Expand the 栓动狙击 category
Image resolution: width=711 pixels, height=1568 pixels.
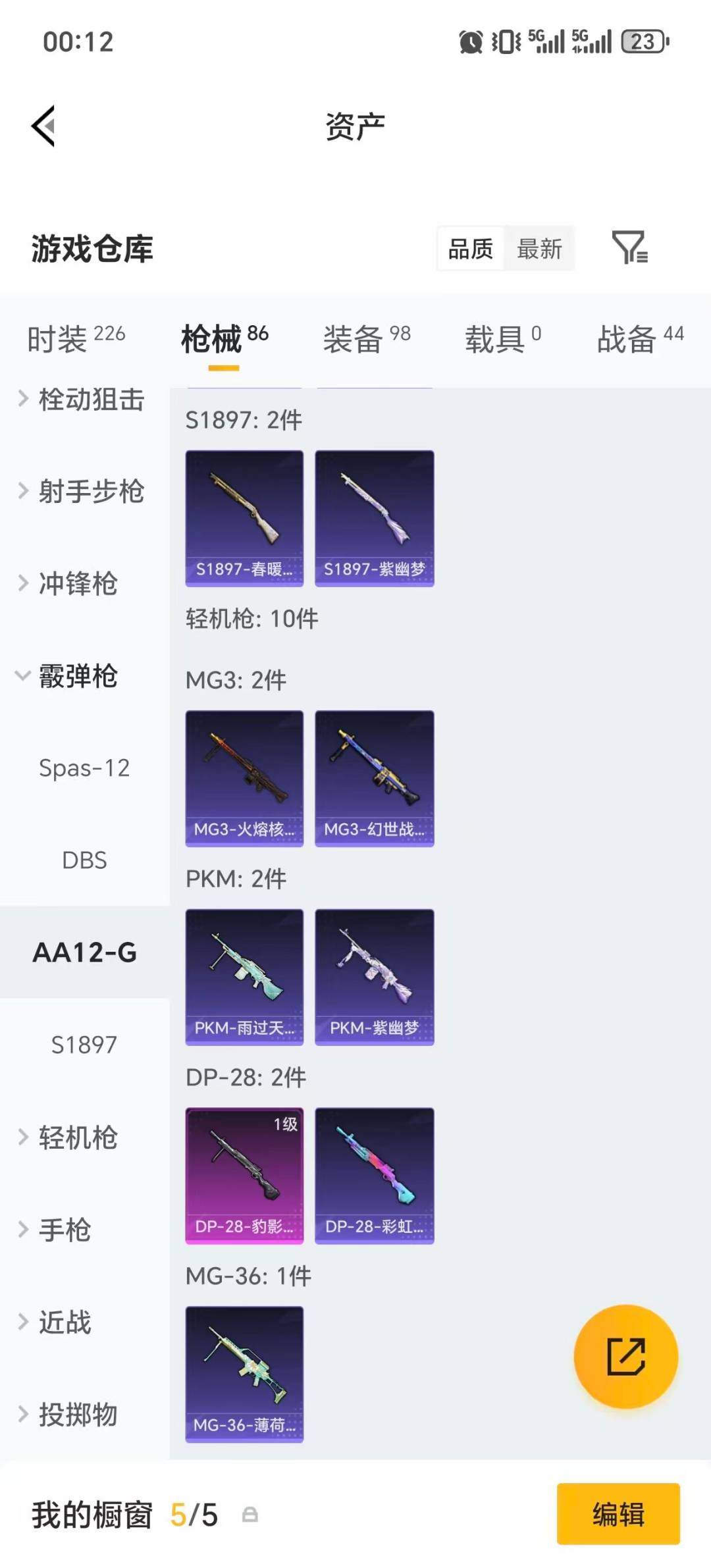pos(82,399)
